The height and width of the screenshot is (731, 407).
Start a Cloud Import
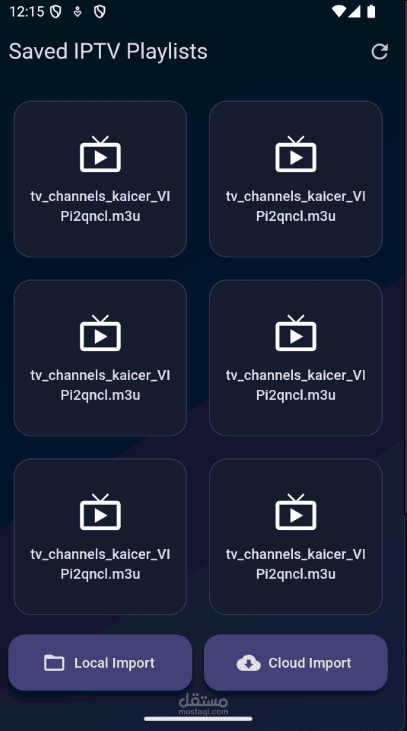click(296, 662)
